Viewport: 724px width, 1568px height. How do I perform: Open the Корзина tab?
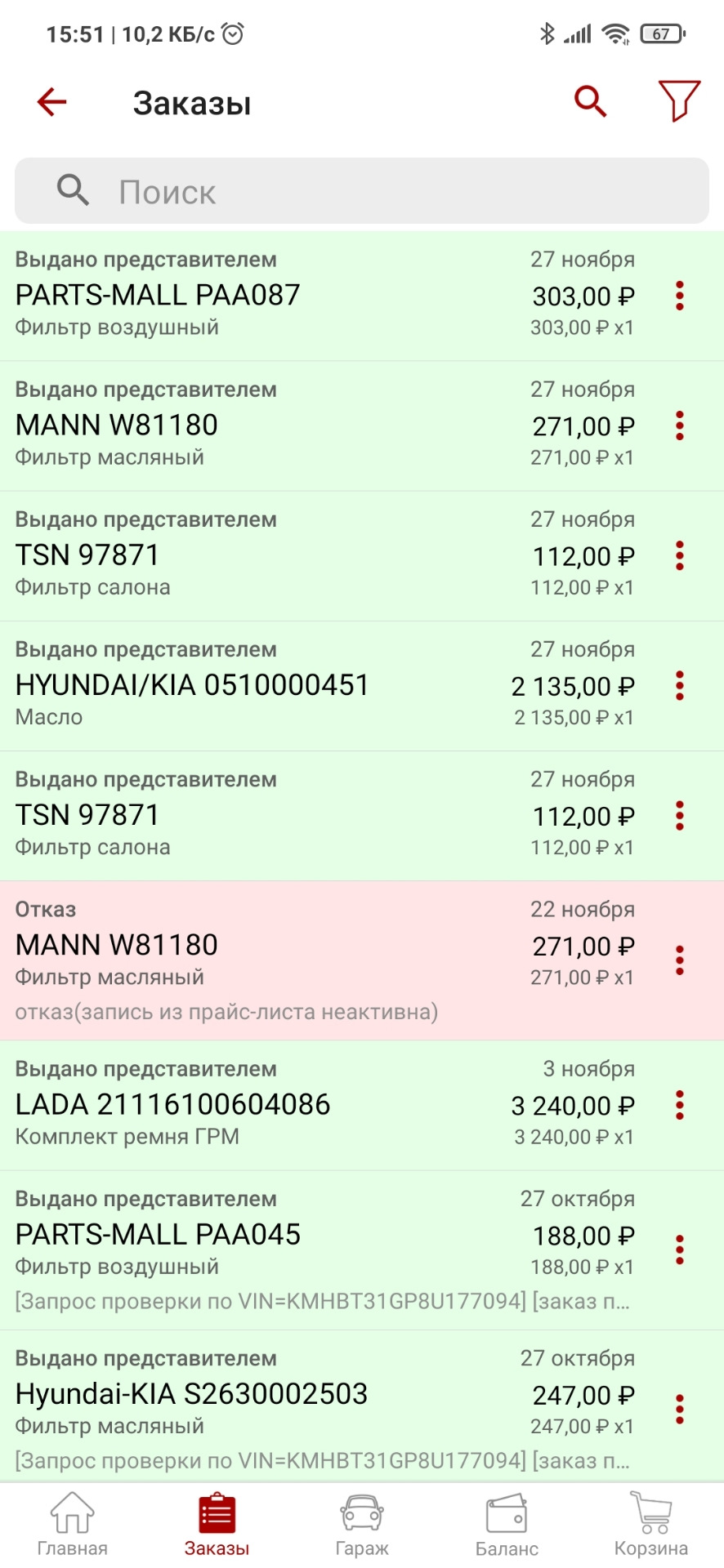[651, 1524]
